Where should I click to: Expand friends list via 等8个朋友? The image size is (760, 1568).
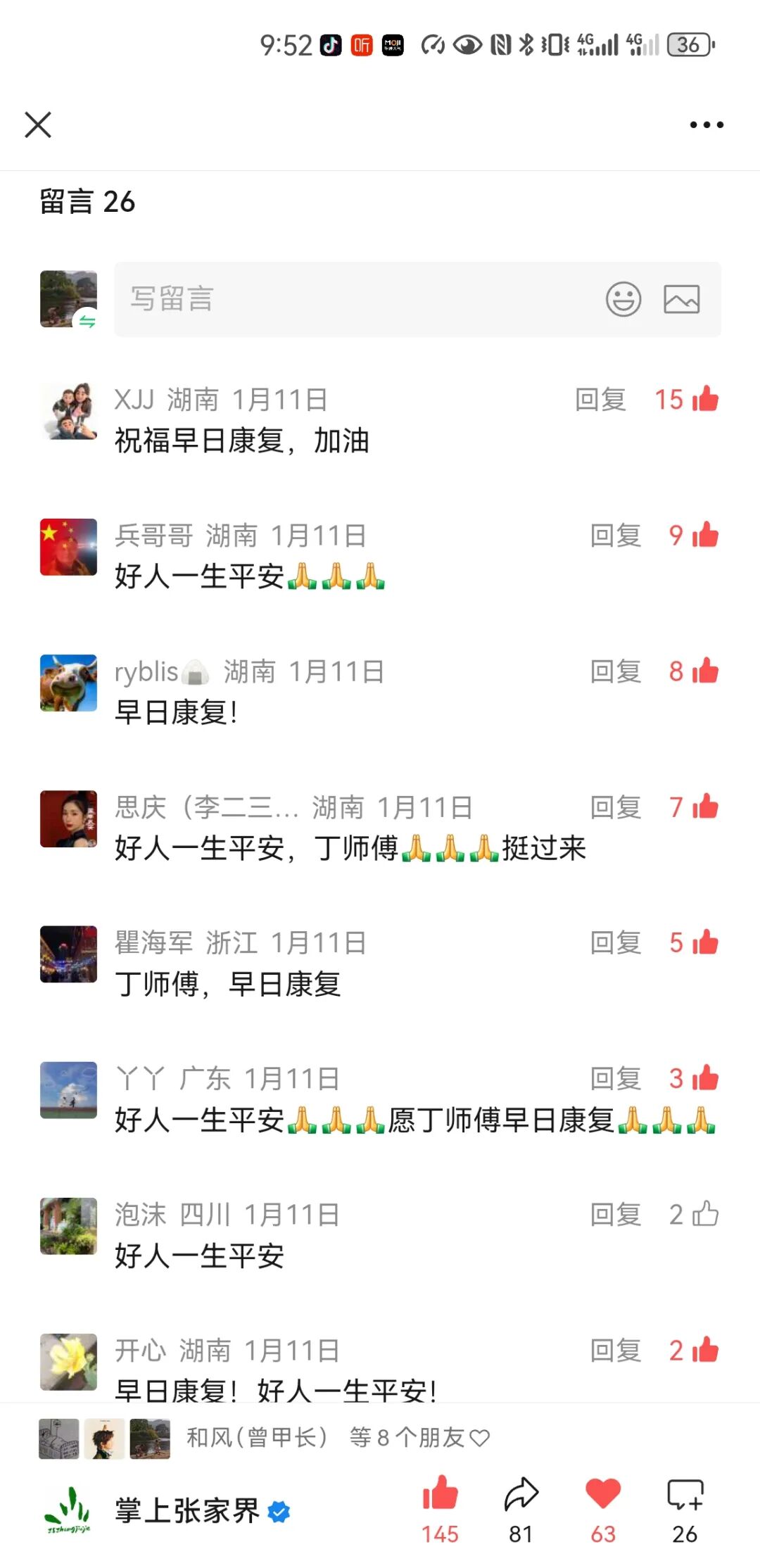point(414,1438)
